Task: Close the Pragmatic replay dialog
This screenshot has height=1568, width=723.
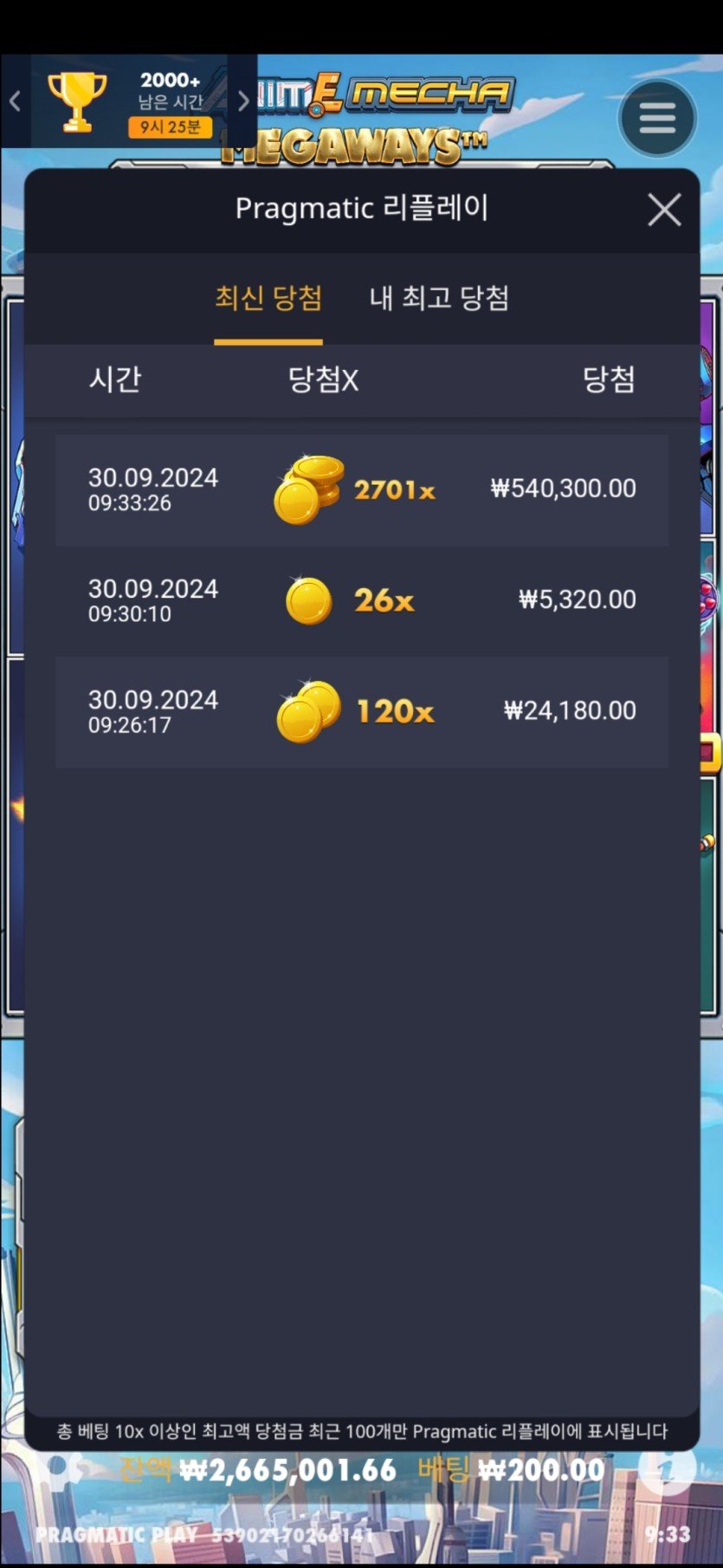Action: tap(664, 210)
